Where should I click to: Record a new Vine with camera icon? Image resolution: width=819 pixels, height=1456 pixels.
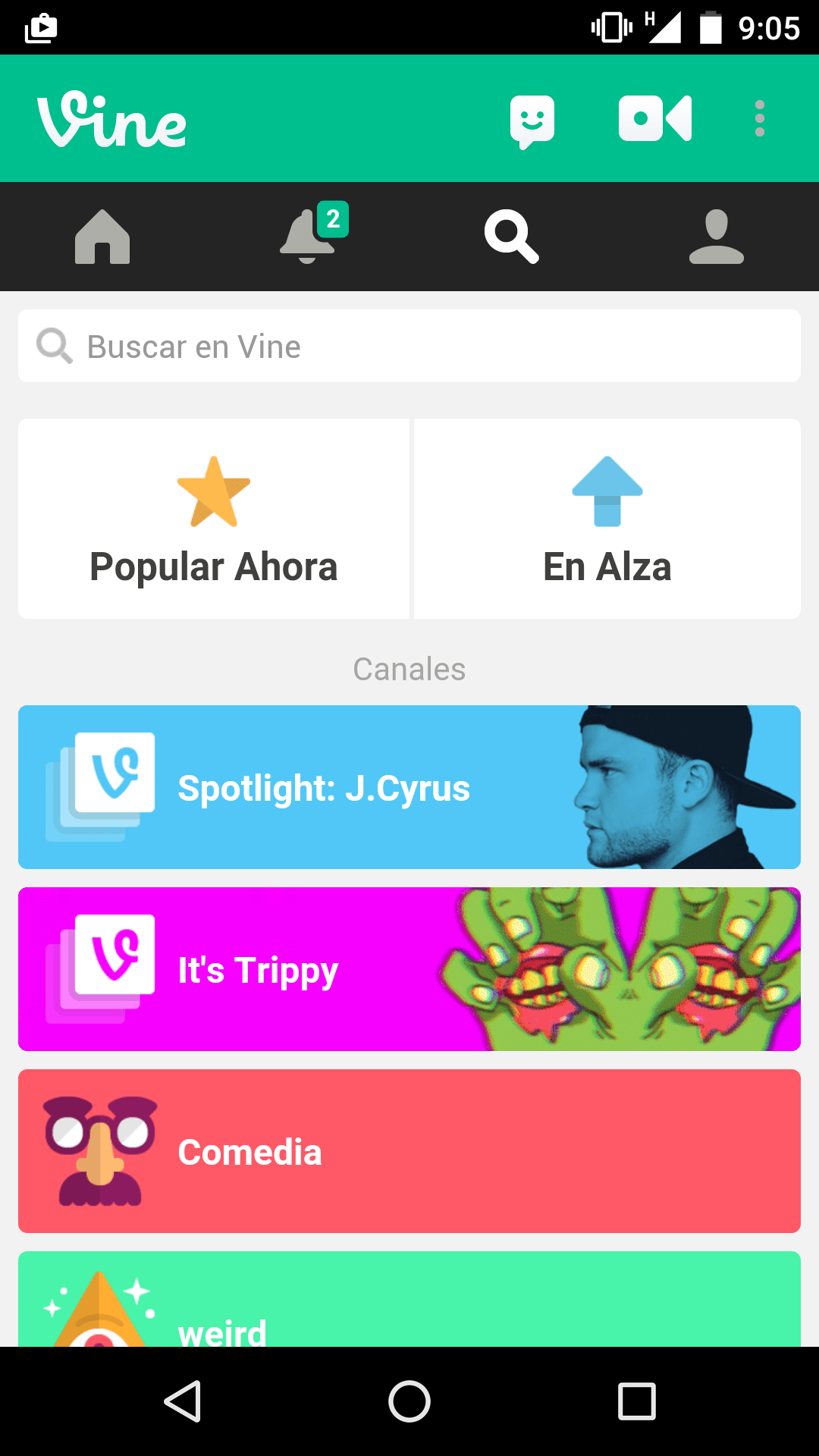pyautogui.click(x=654, y=118)
